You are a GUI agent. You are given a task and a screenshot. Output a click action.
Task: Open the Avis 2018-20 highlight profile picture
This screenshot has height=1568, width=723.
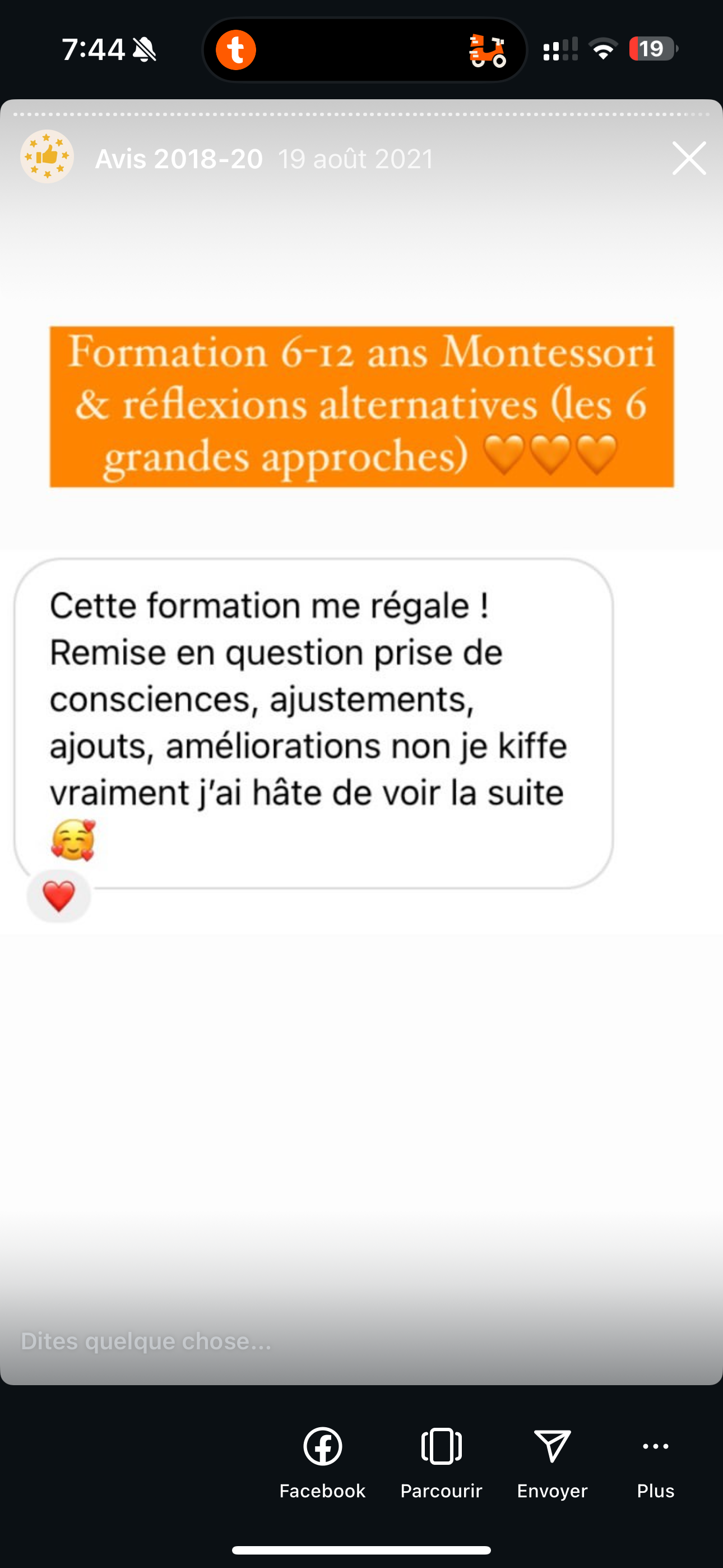tap(47, 156)
